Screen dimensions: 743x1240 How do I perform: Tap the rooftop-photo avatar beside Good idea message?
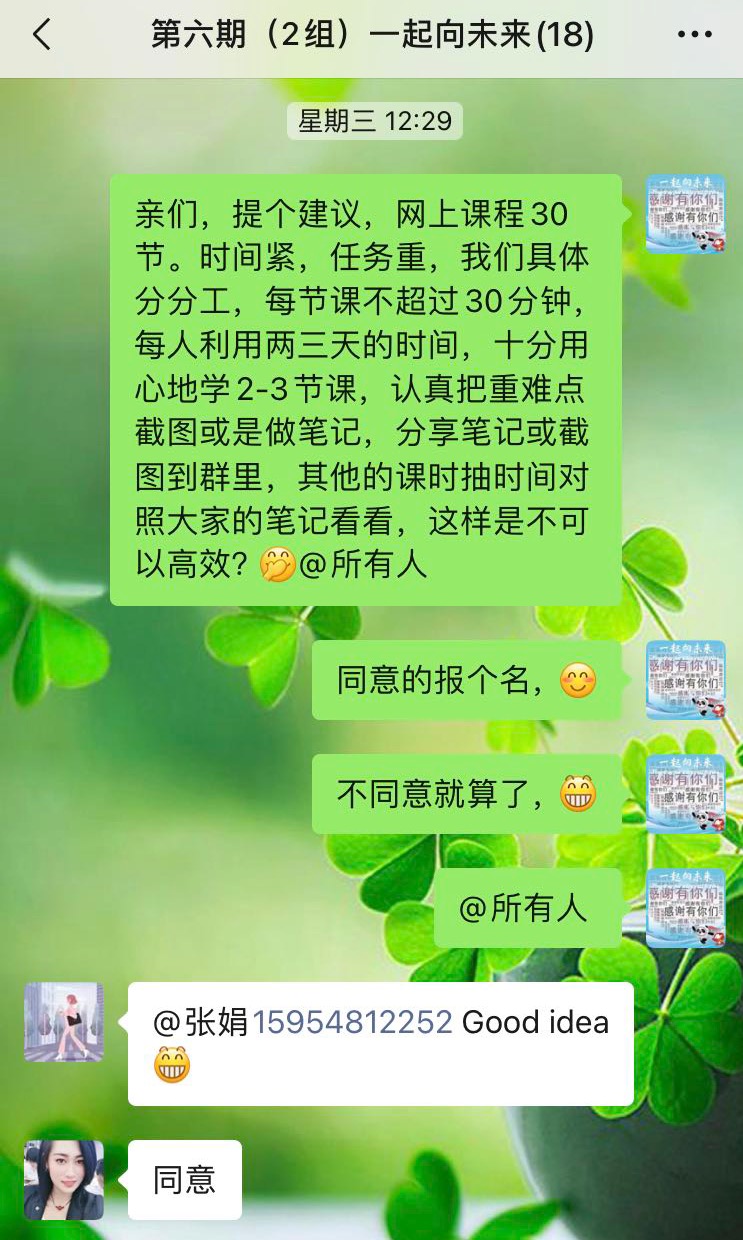coord(63,1021)
